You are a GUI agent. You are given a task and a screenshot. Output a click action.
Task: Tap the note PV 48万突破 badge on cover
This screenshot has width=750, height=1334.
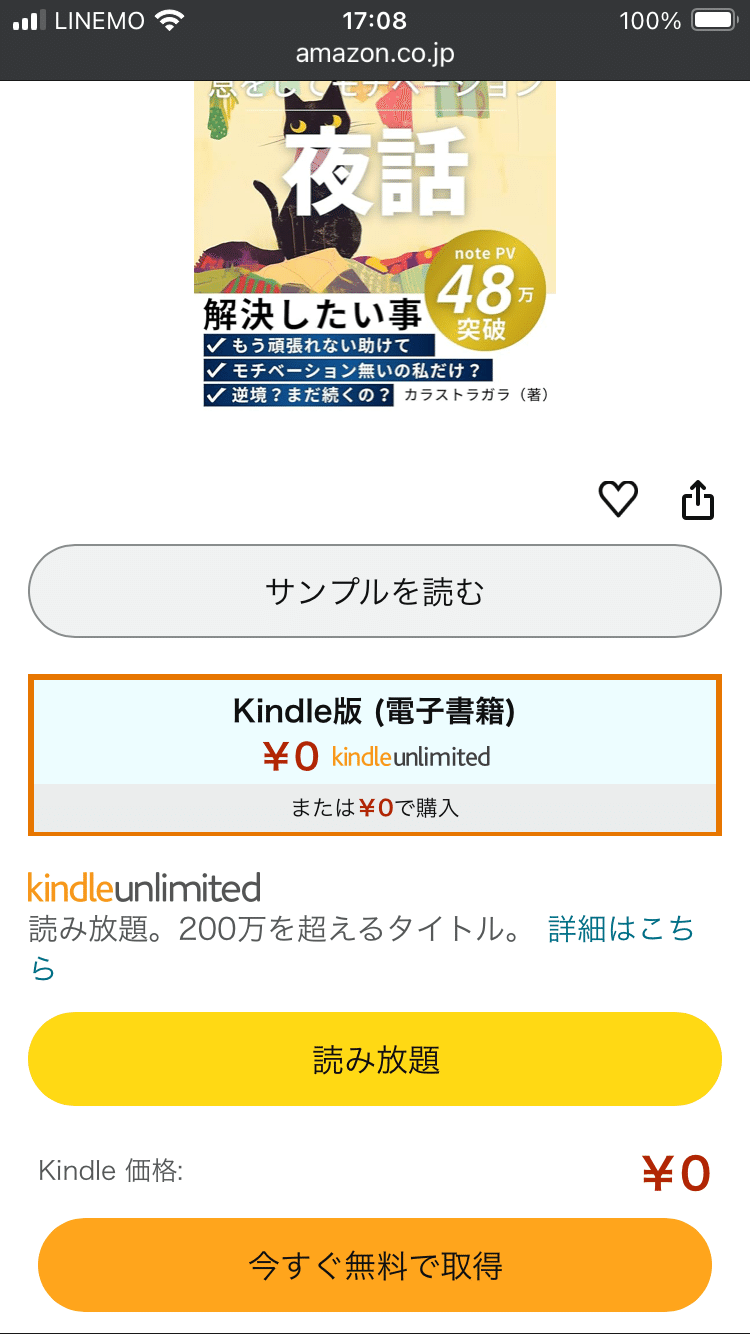tap(490, 290)
